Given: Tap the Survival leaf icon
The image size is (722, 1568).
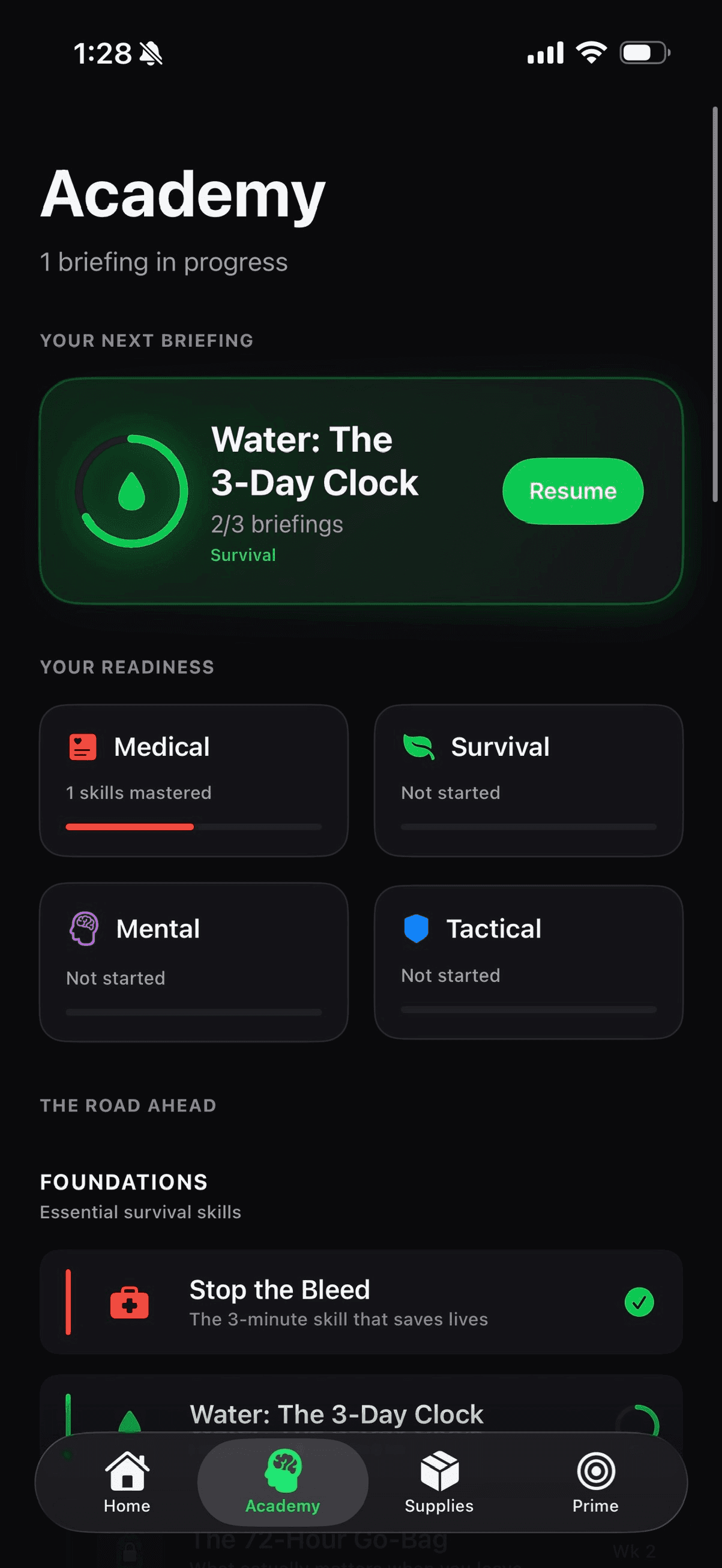Looking at the screenshot, I should (418, 746).
